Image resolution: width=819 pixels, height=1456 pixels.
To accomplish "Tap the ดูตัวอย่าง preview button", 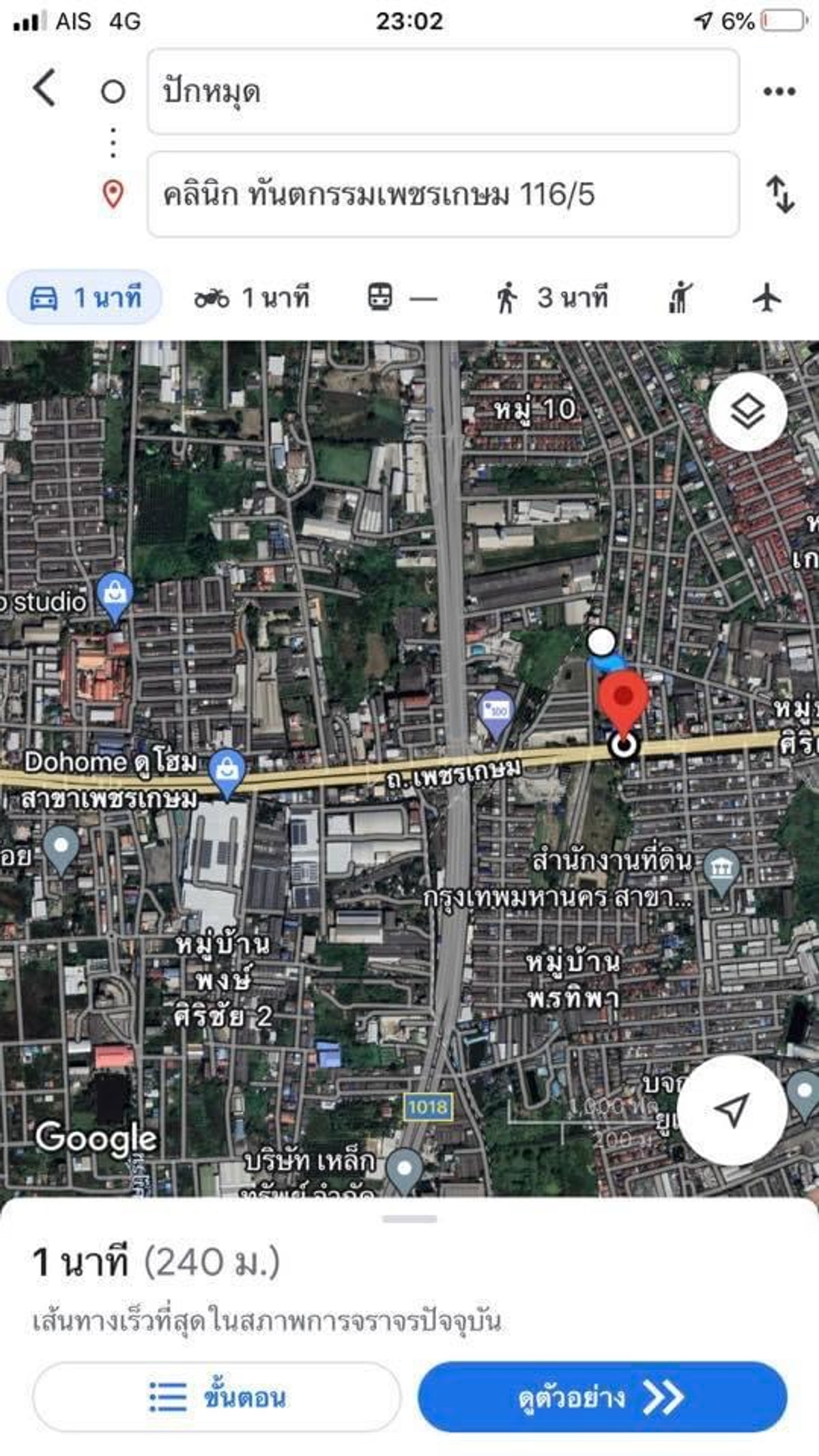I will tap(602, 1397).
